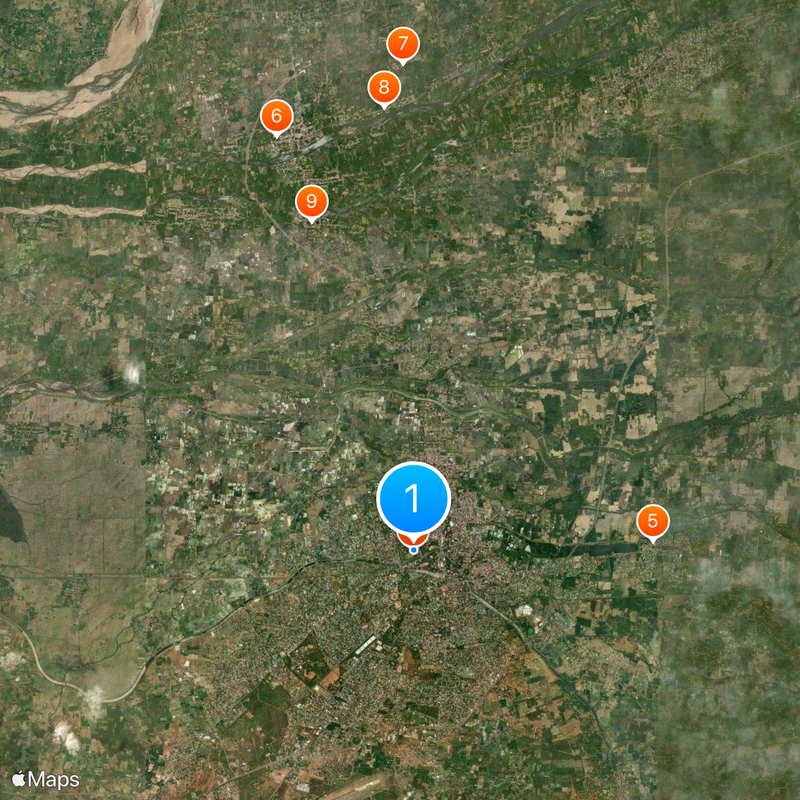Tap map pin number 5

pos(652,521)
